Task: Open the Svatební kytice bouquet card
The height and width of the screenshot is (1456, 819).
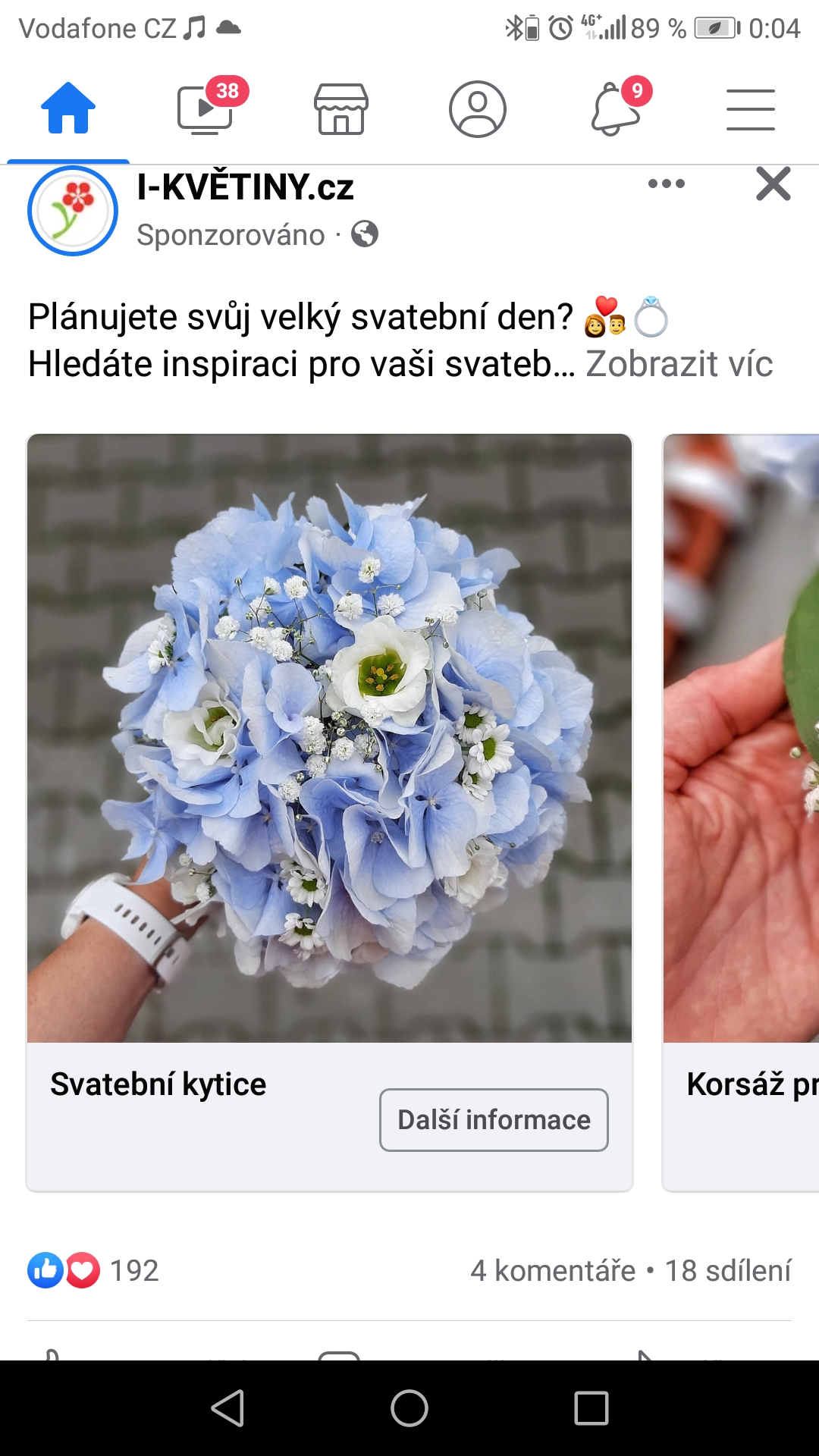Action: coord(329,739)
